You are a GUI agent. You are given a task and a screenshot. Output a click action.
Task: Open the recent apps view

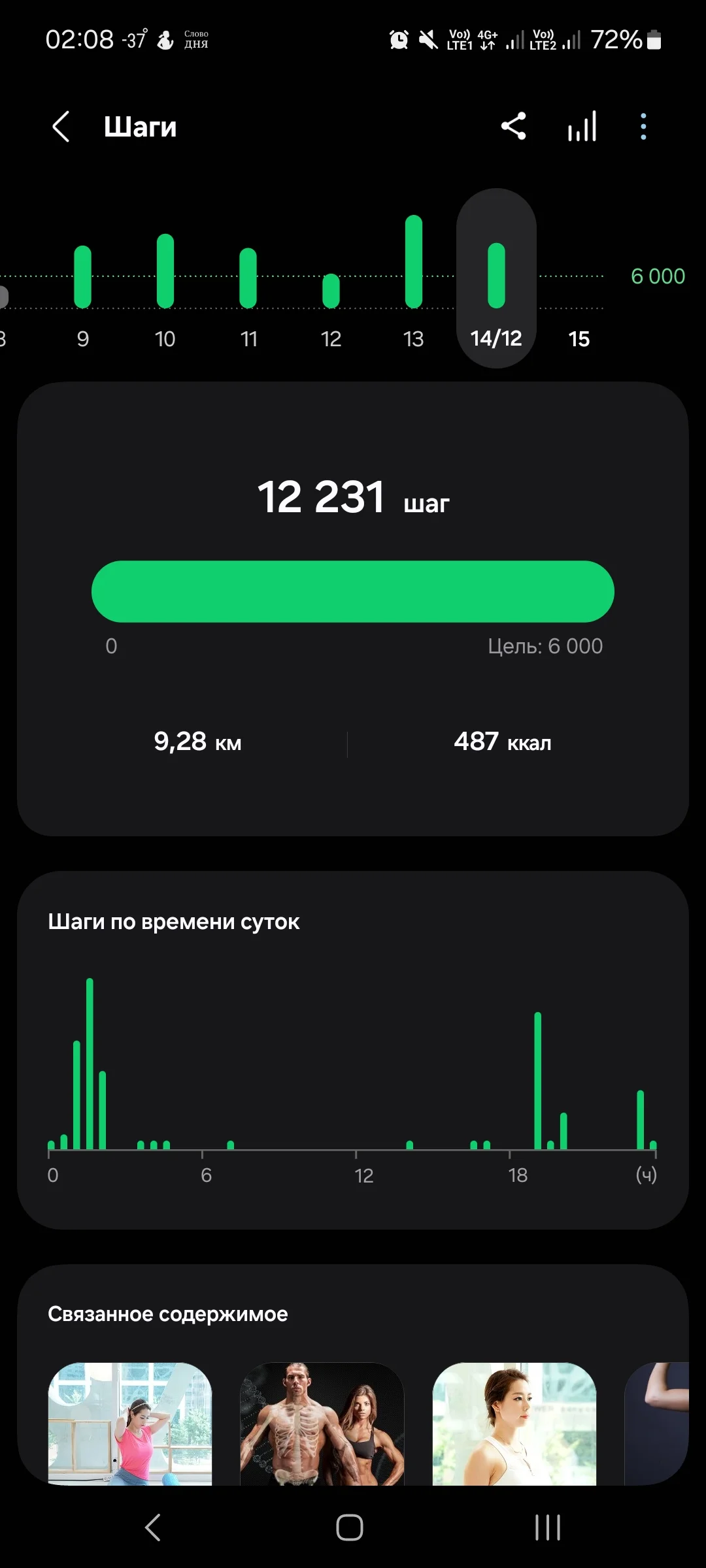tap(548, 1527)
